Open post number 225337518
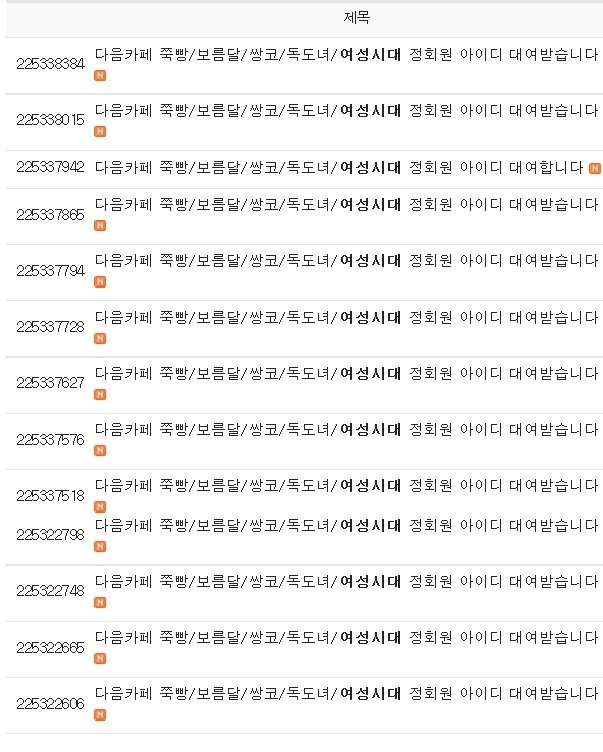The width and height of the screenshot is (603, 752). [x=346, y=485]
